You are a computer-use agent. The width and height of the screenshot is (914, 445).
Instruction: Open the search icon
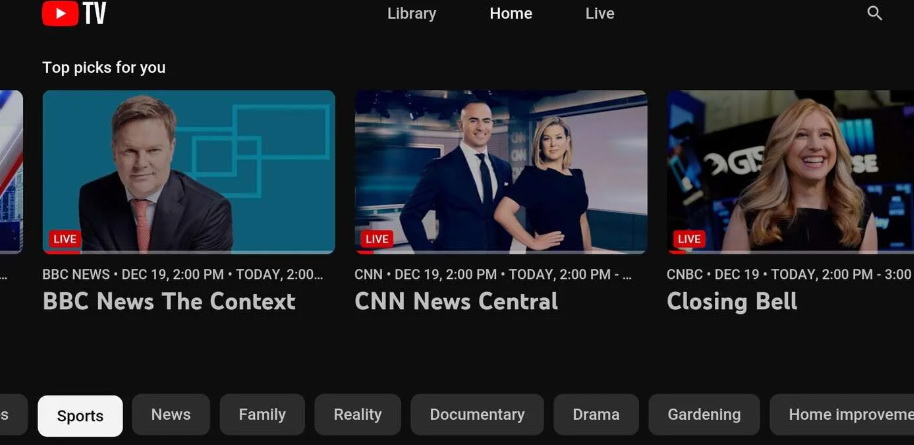tap(874, 13)
